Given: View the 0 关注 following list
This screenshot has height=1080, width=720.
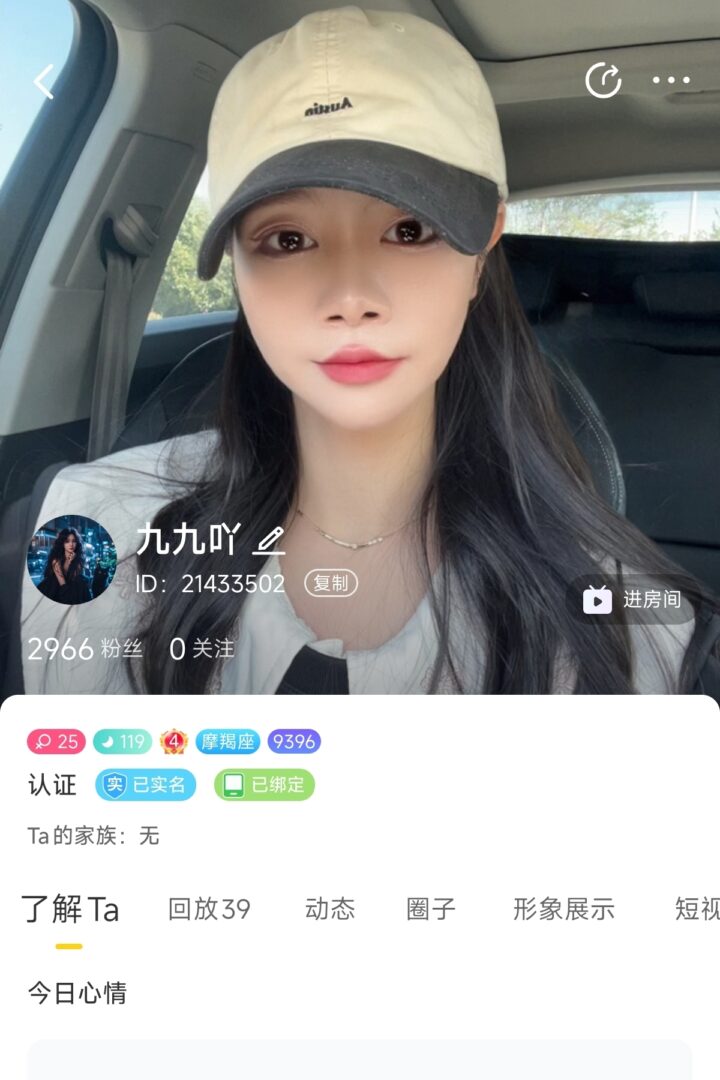Looking at the screenshot, I should pos(202,649).
